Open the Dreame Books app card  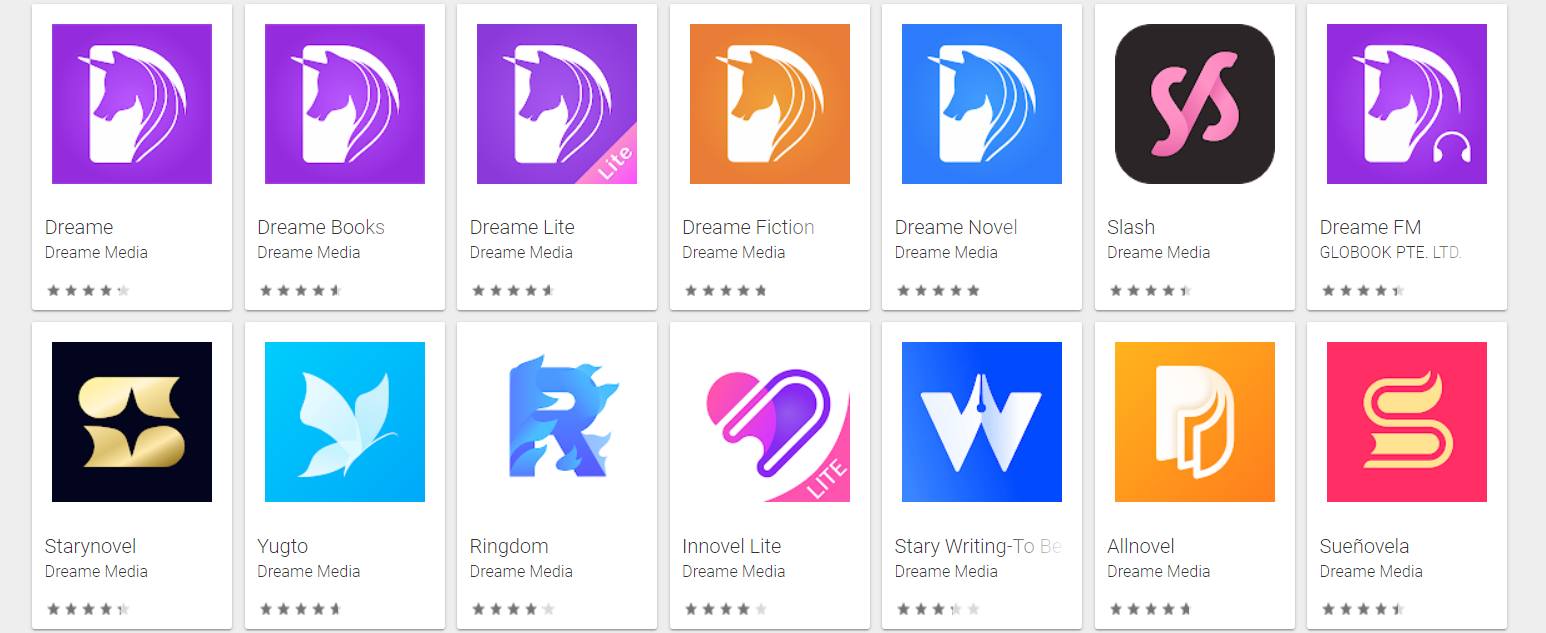coord(344,104)
